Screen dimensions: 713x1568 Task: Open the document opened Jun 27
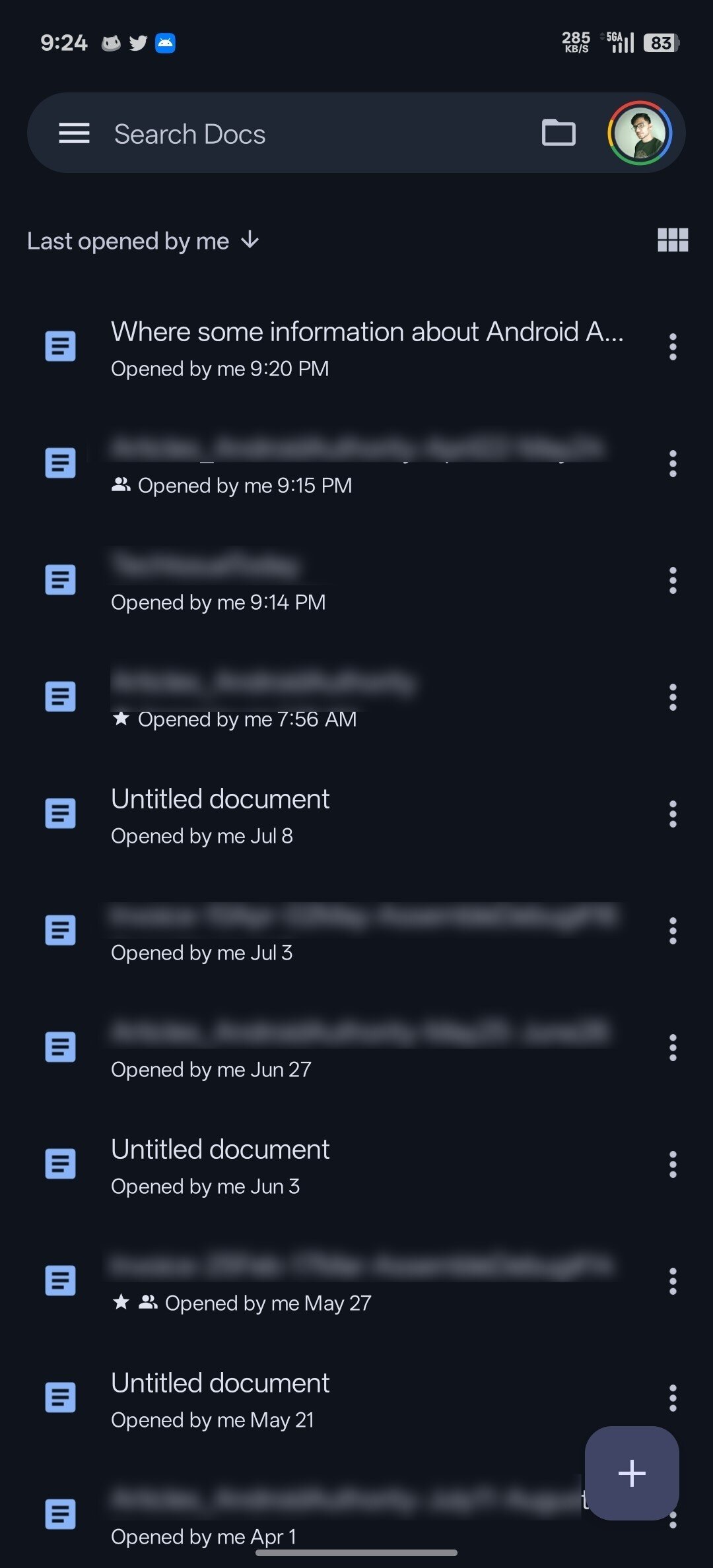point(356,1049)
